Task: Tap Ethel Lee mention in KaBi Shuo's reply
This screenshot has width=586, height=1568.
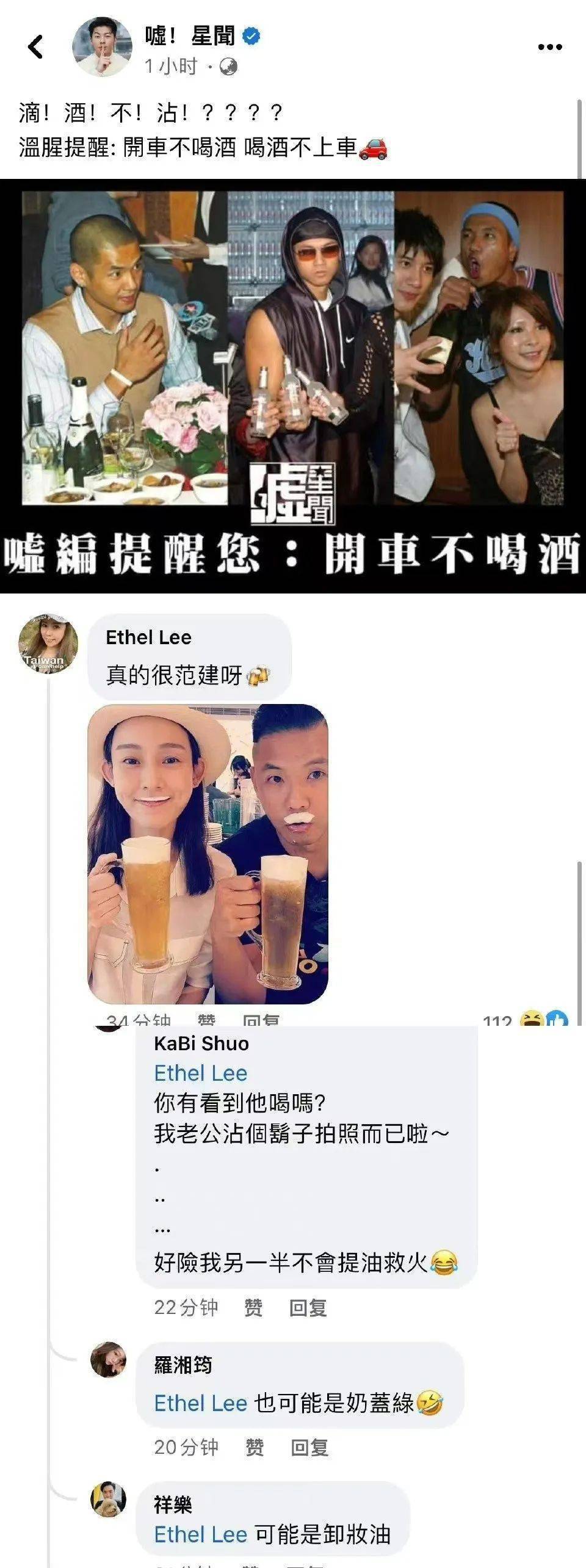Action: tap(200, 1073)
